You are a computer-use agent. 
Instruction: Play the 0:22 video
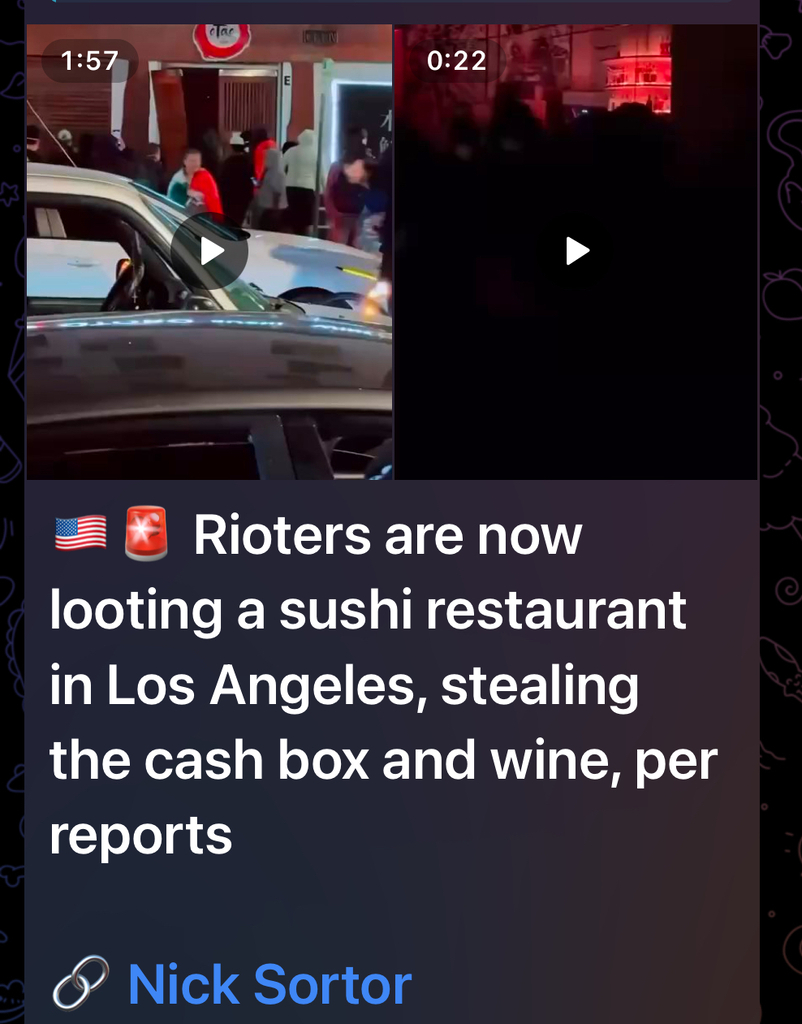(x=577, y=251)
